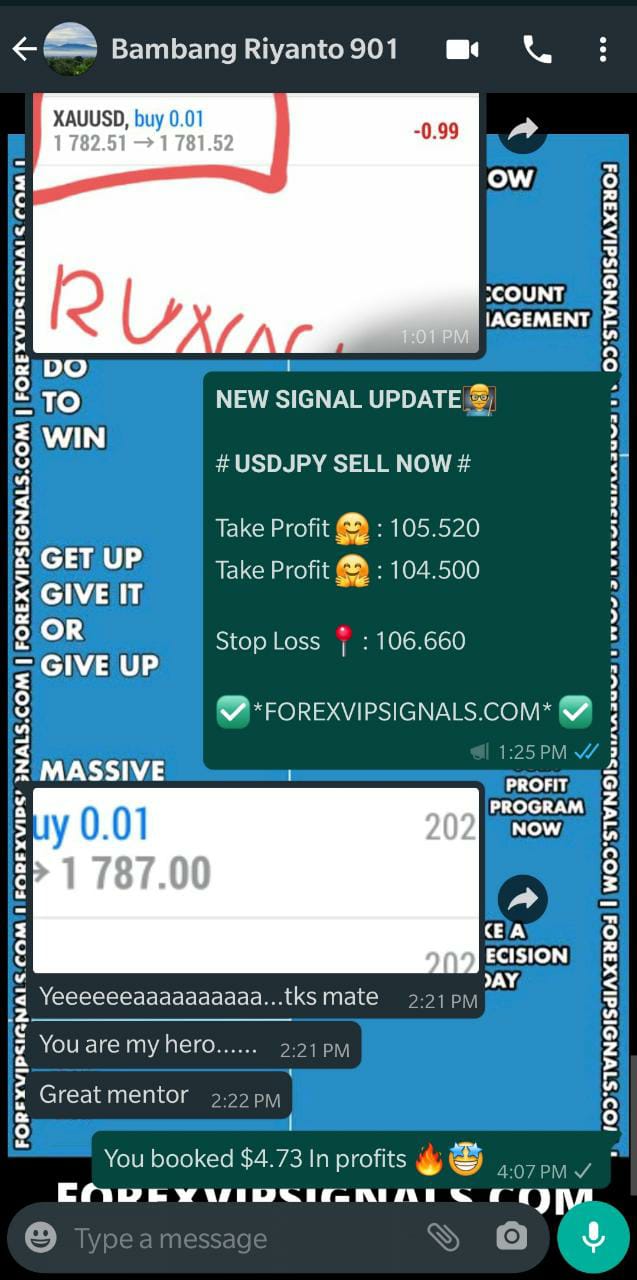The width and height of the screenshot is (637, 1280).
Task: Open the emoji picker
Action: (40, 1238)
